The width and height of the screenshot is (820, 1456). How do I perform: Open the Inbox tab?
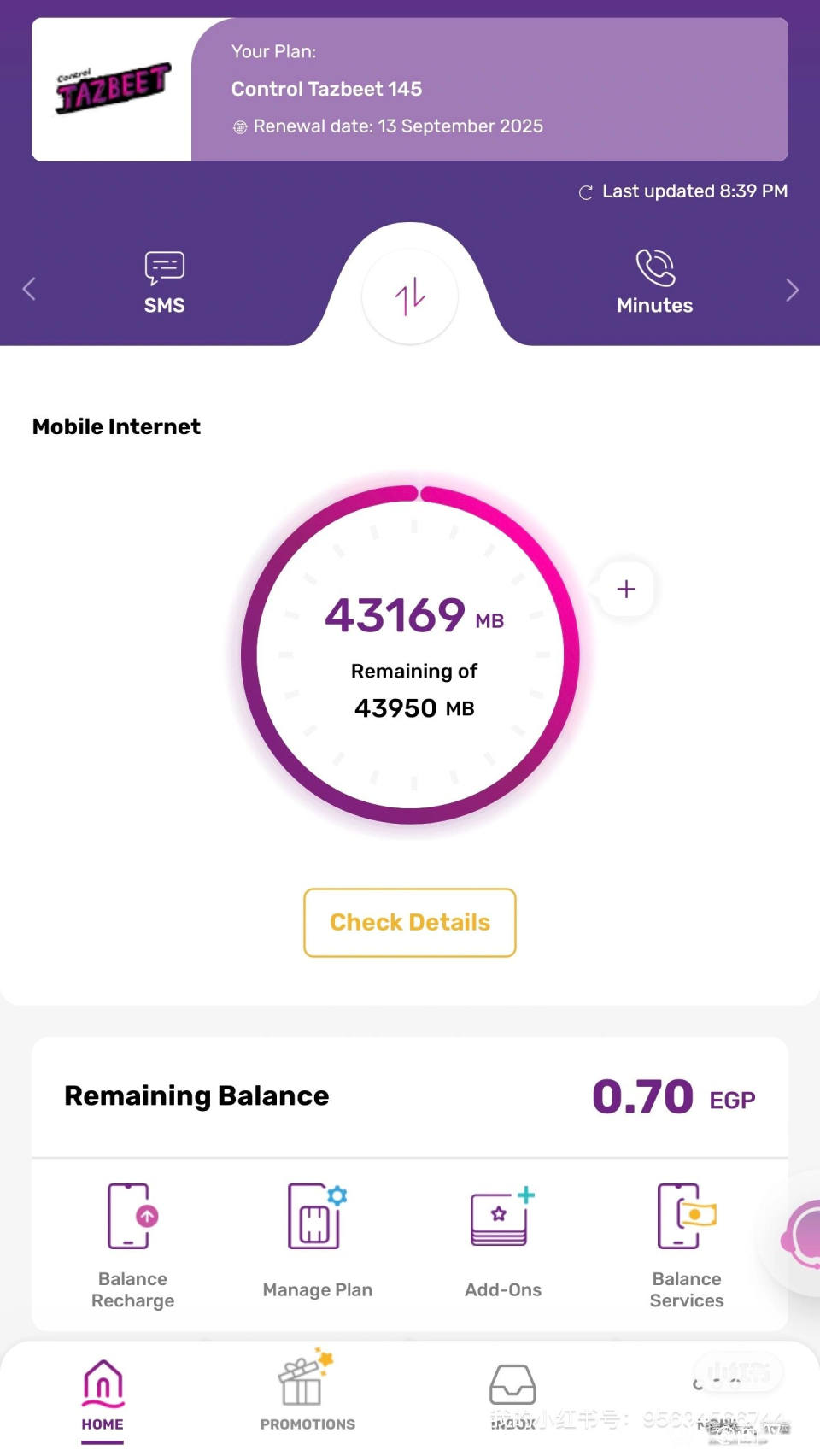pos(512,1394)
